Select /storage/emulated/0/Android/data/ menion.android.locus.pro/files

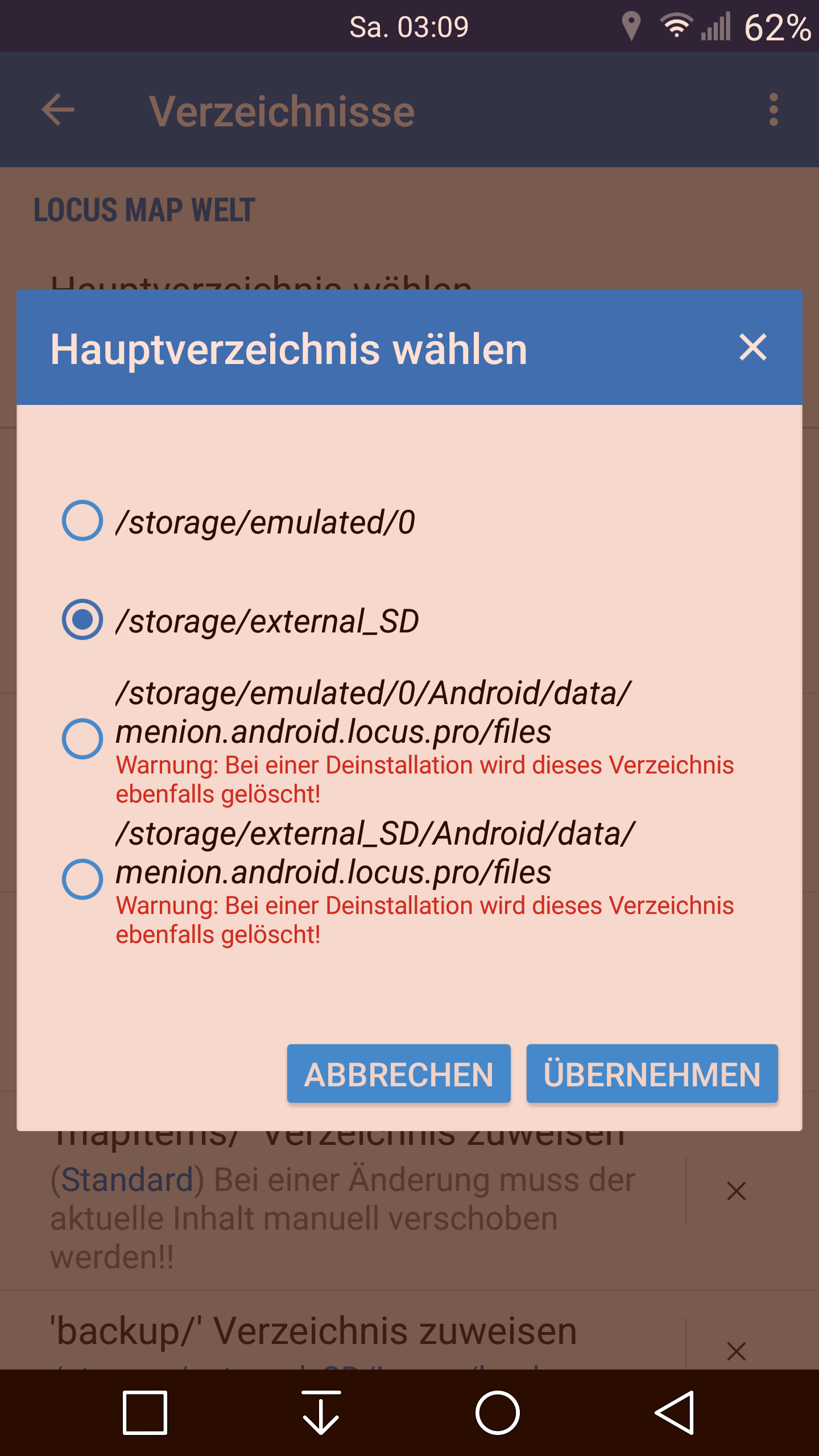pyautogui.click(x=82, y=739)
